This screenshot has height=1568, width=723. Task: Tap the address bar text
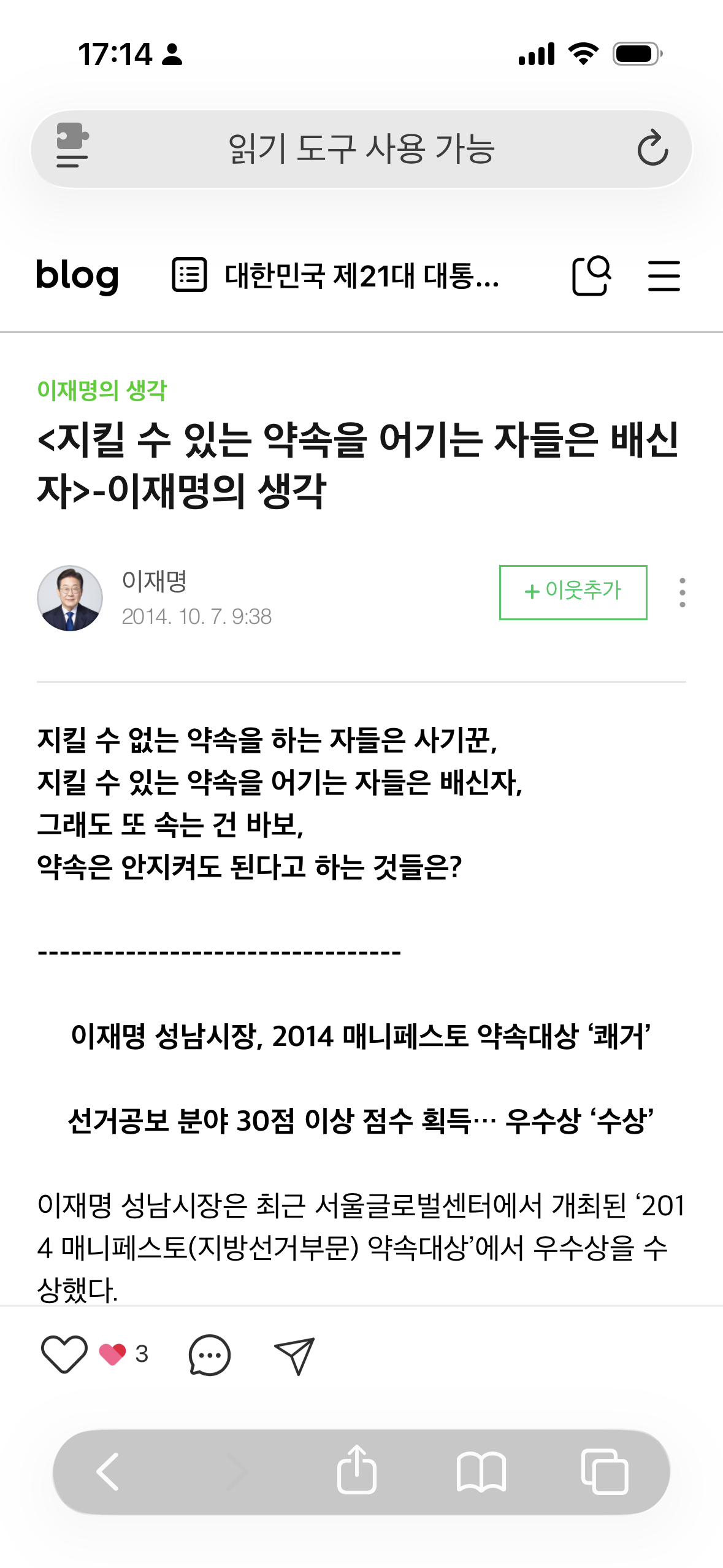pos(361,148)
